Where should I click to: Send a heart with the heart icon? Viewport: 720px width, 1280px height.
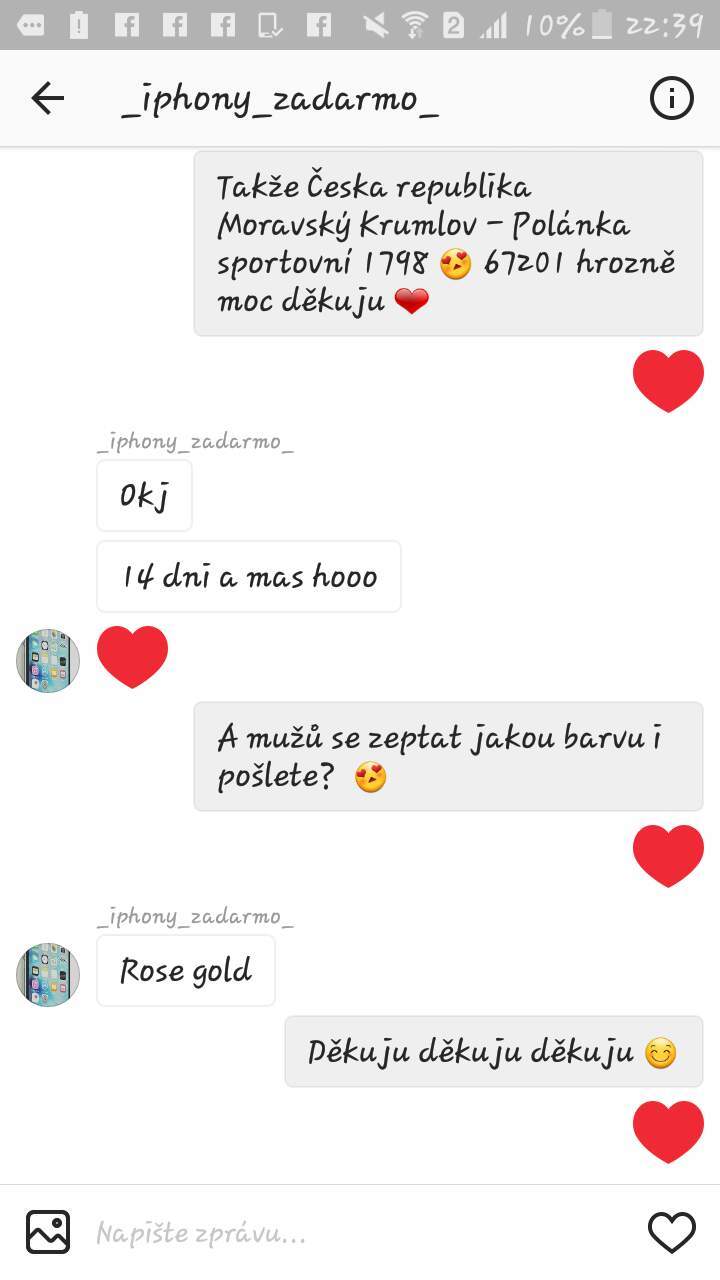(x=671, y=1232)
